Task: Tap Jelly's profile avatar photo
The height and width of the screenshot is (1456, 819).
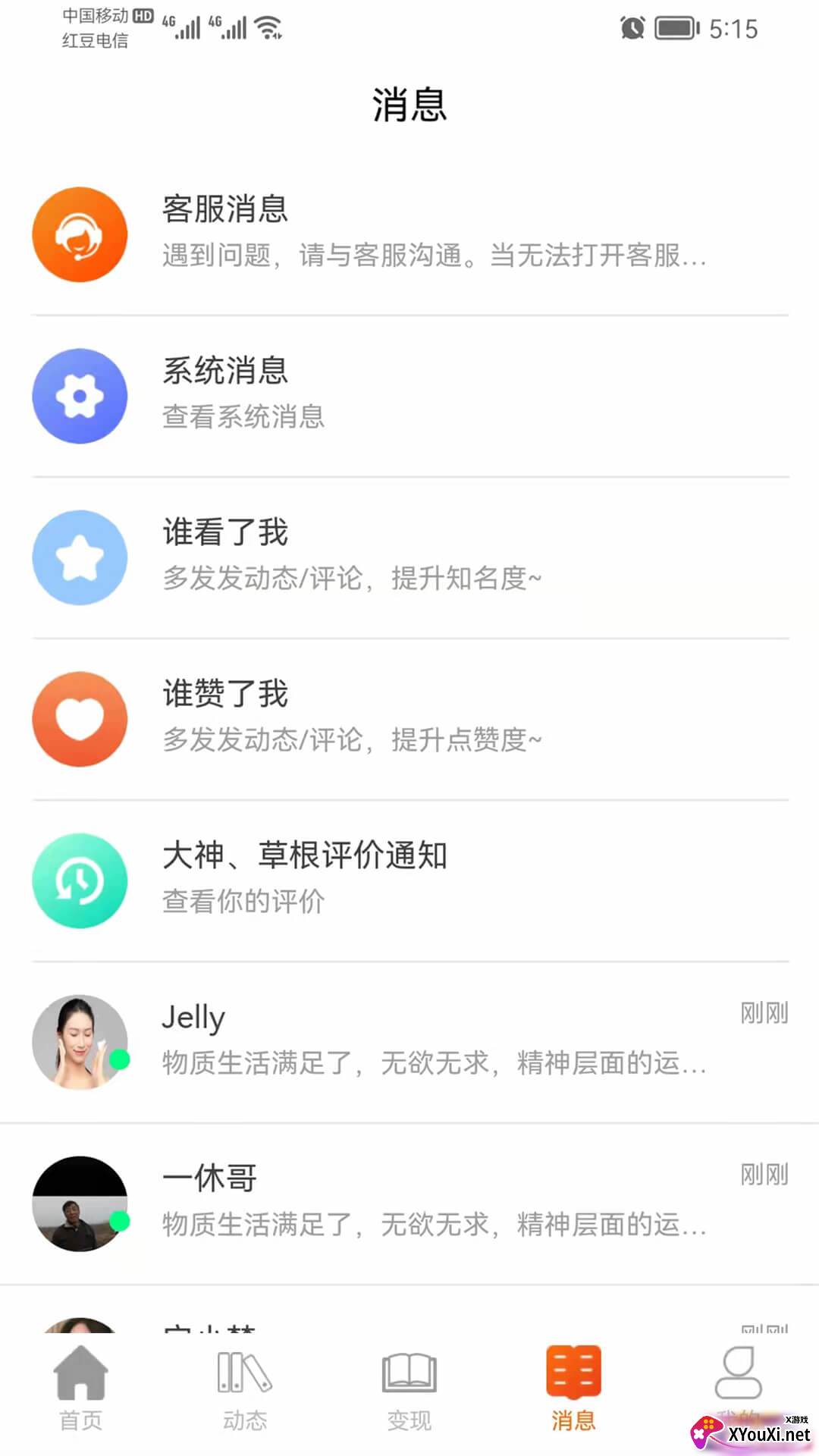Action: point(80,1041)
